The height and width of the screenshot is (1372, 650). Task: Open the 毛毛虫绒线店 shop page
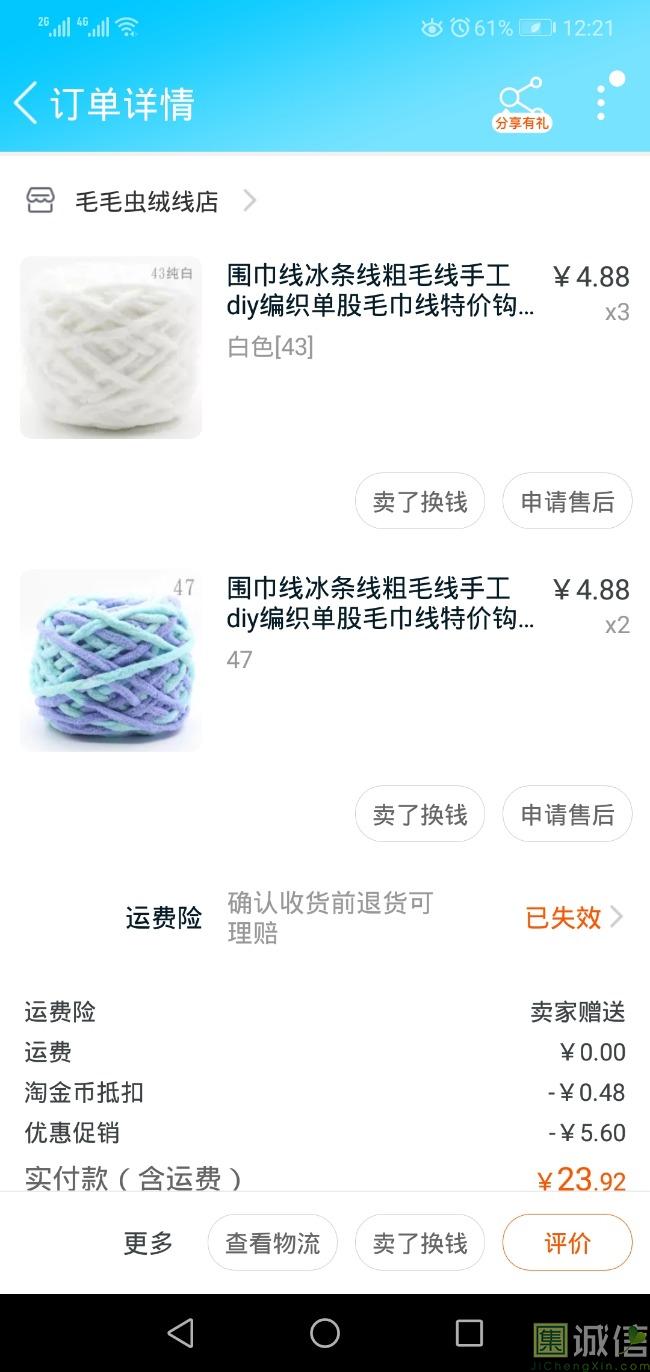pos(147,201)
